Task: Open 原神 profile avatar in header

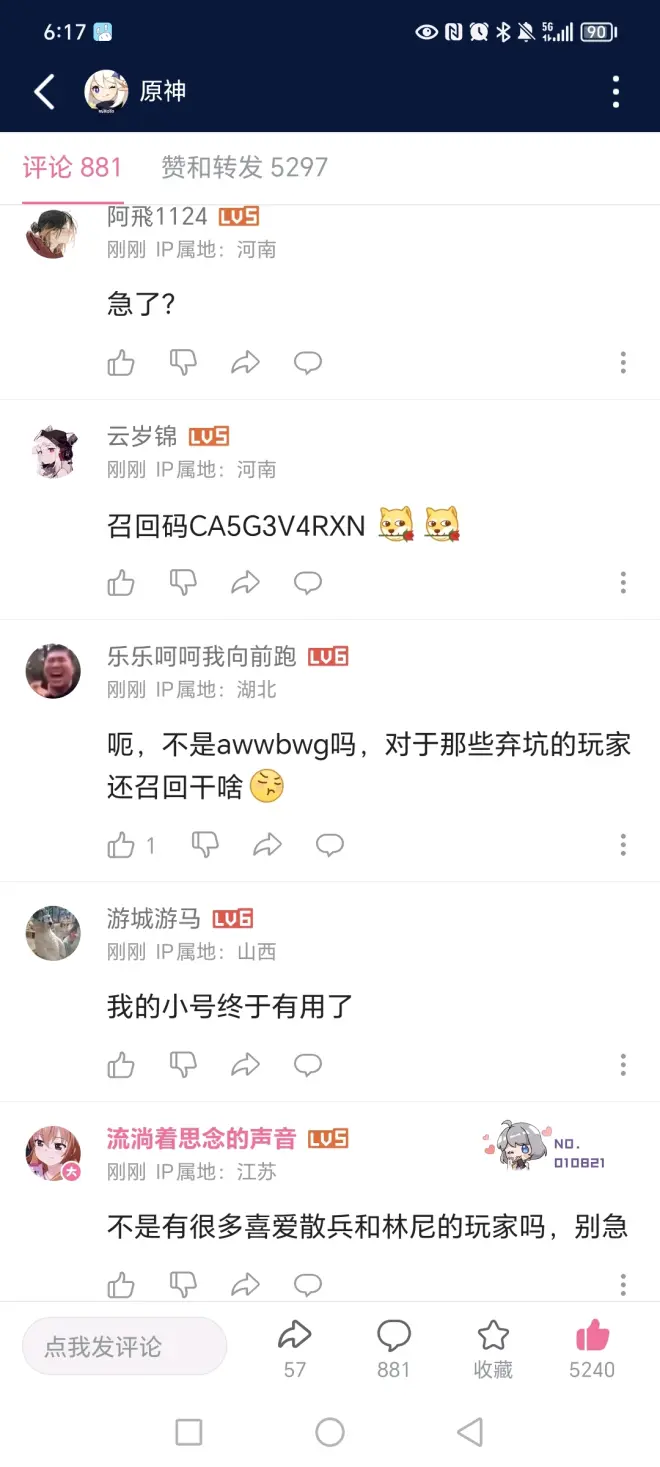Action: [106, 92]
